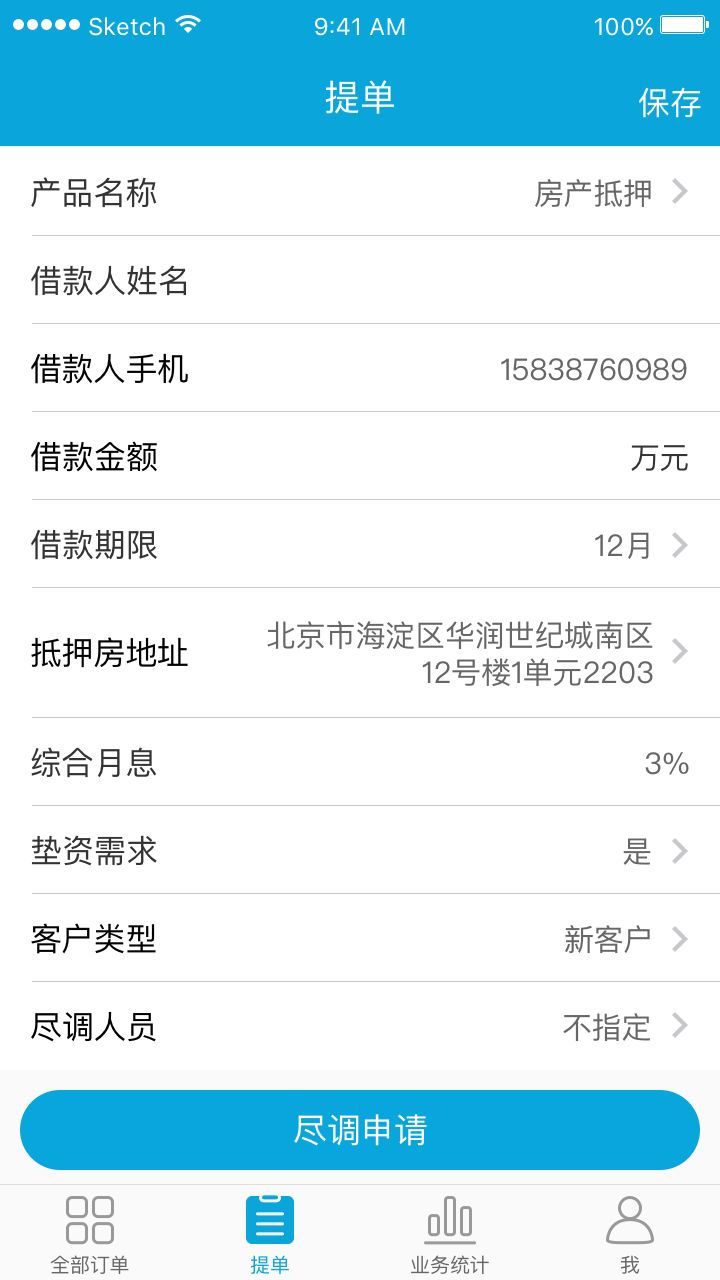
Task: Switch to the 全部订单 tab
Action: pyautogui.click(x=90, y=1234)
